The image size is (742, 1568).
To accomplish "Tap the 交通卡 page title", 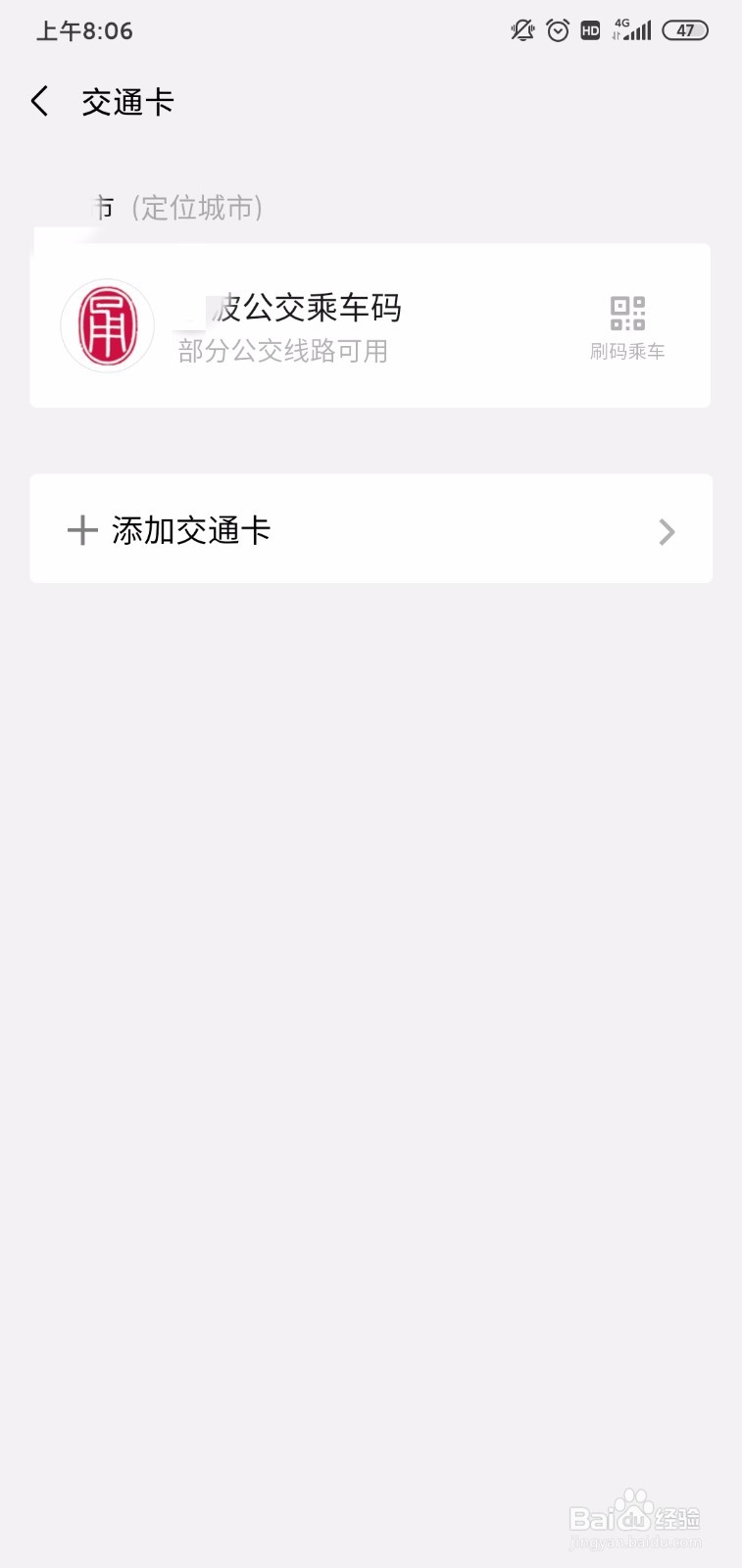I will pyautogui.click(x=128, y=101).
